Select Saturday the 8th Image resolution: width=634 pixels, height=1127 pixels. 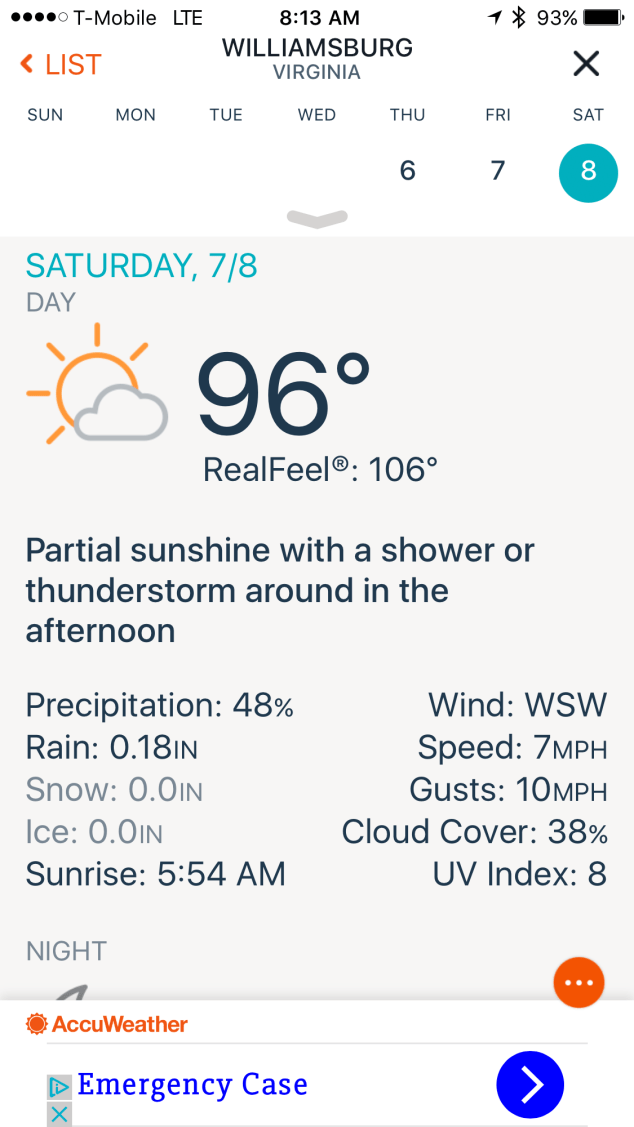click(x=588, y=172)
